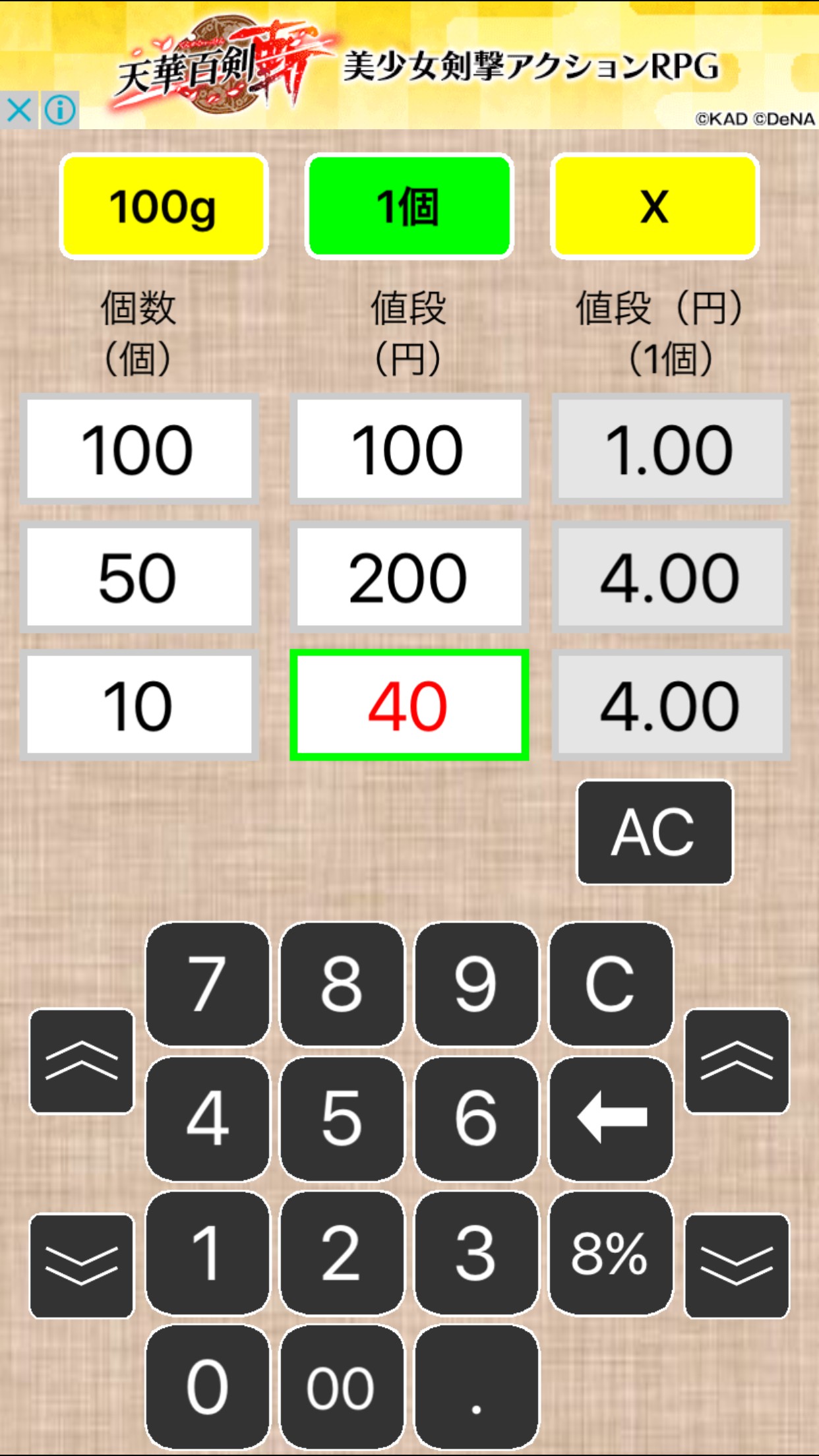Image resolution: width=819 pixels, height=1456 pixels.
Task: Open the ad info icon
Action: pyautogui.click(x=60, y=110)
